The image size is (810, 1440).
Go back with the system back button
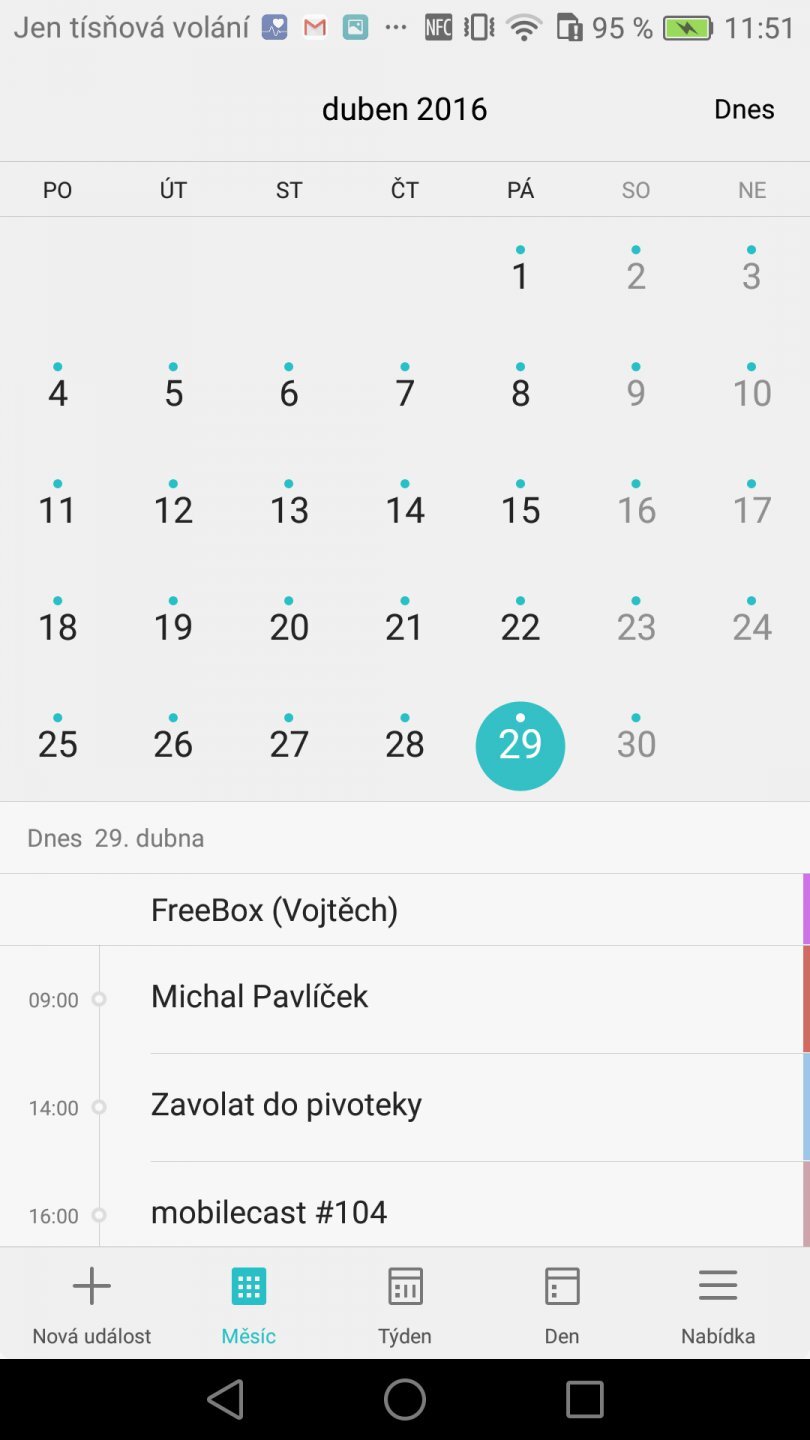pos(226,1399)
